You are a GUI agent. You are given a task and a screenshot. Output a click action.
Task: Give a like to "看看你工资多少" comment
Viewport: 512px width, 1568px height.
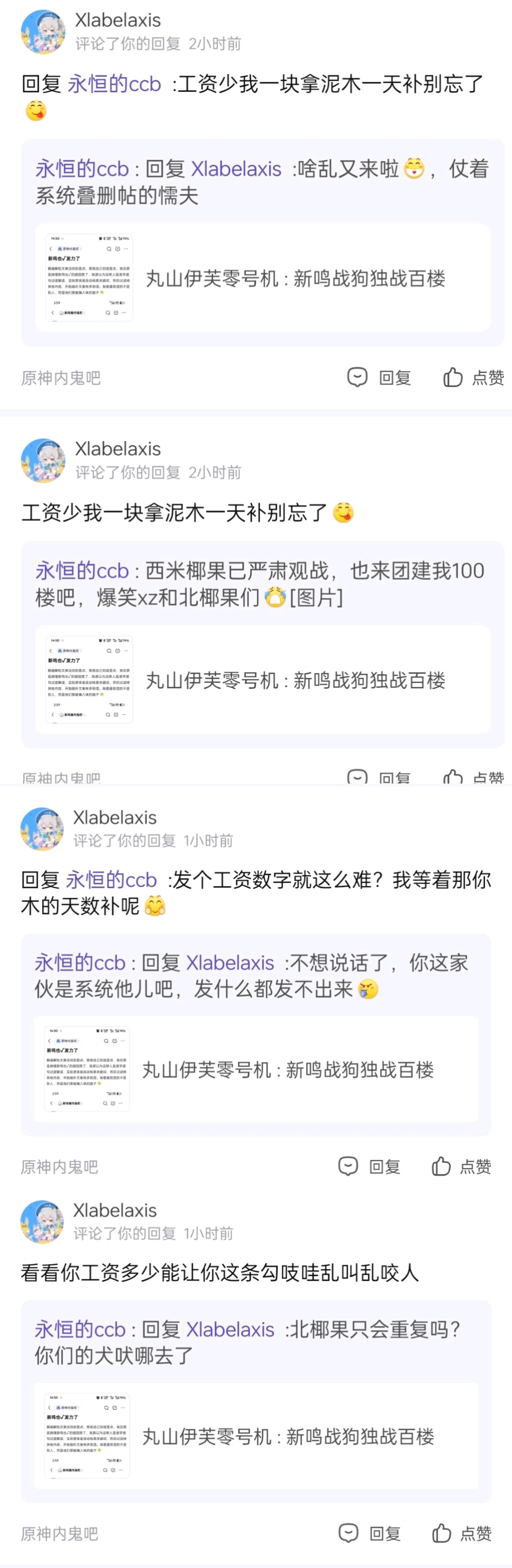(x=462, y=1533)
